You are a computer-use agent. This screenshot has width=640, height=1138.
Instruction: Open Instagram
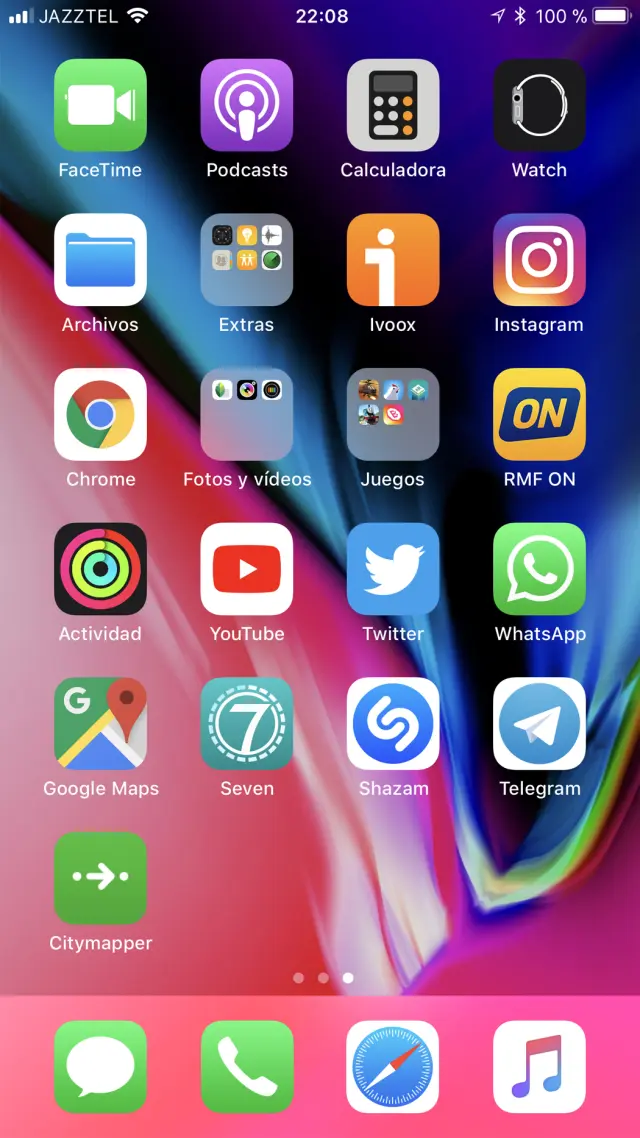[x=539, y=260]
